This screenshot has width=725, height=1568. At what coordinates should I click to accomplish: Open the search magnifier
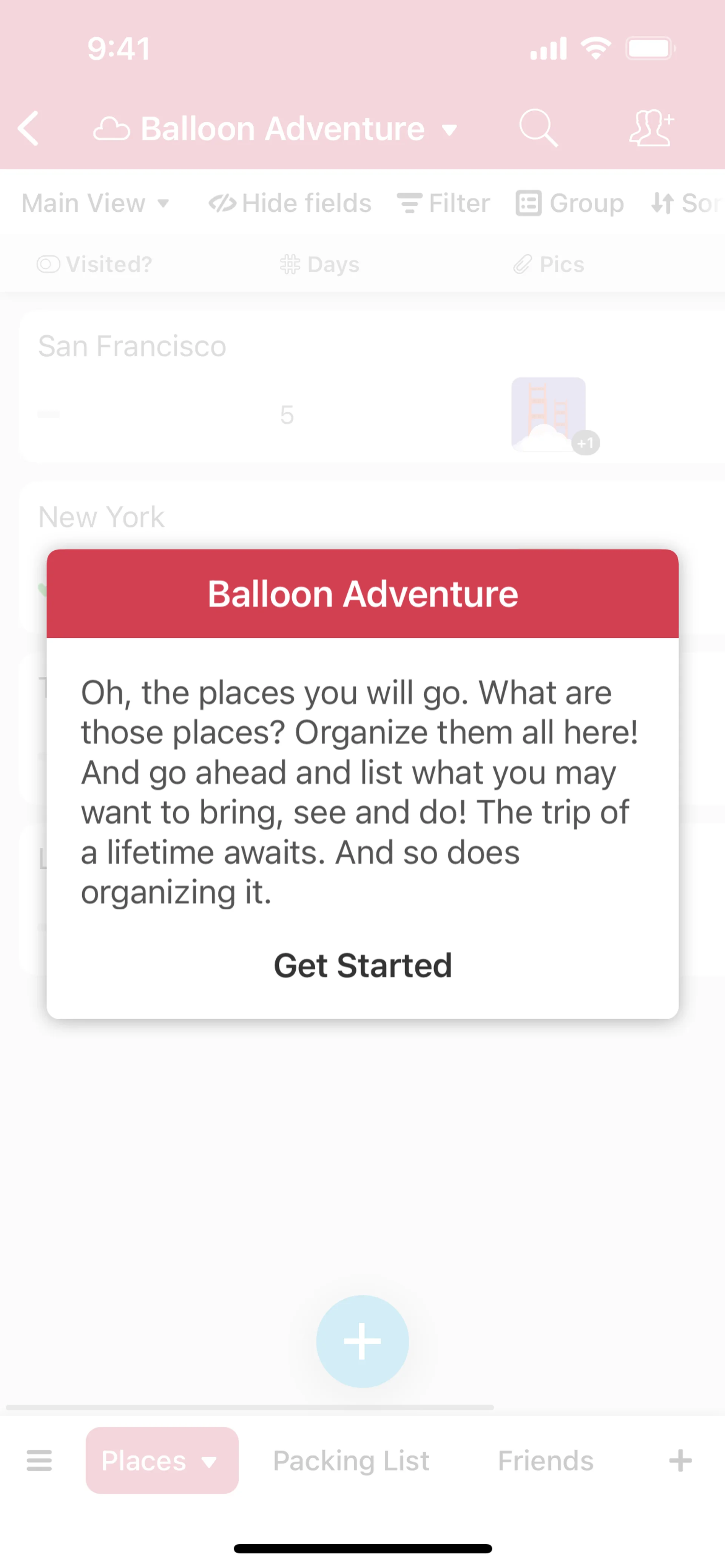pos(537,128)
